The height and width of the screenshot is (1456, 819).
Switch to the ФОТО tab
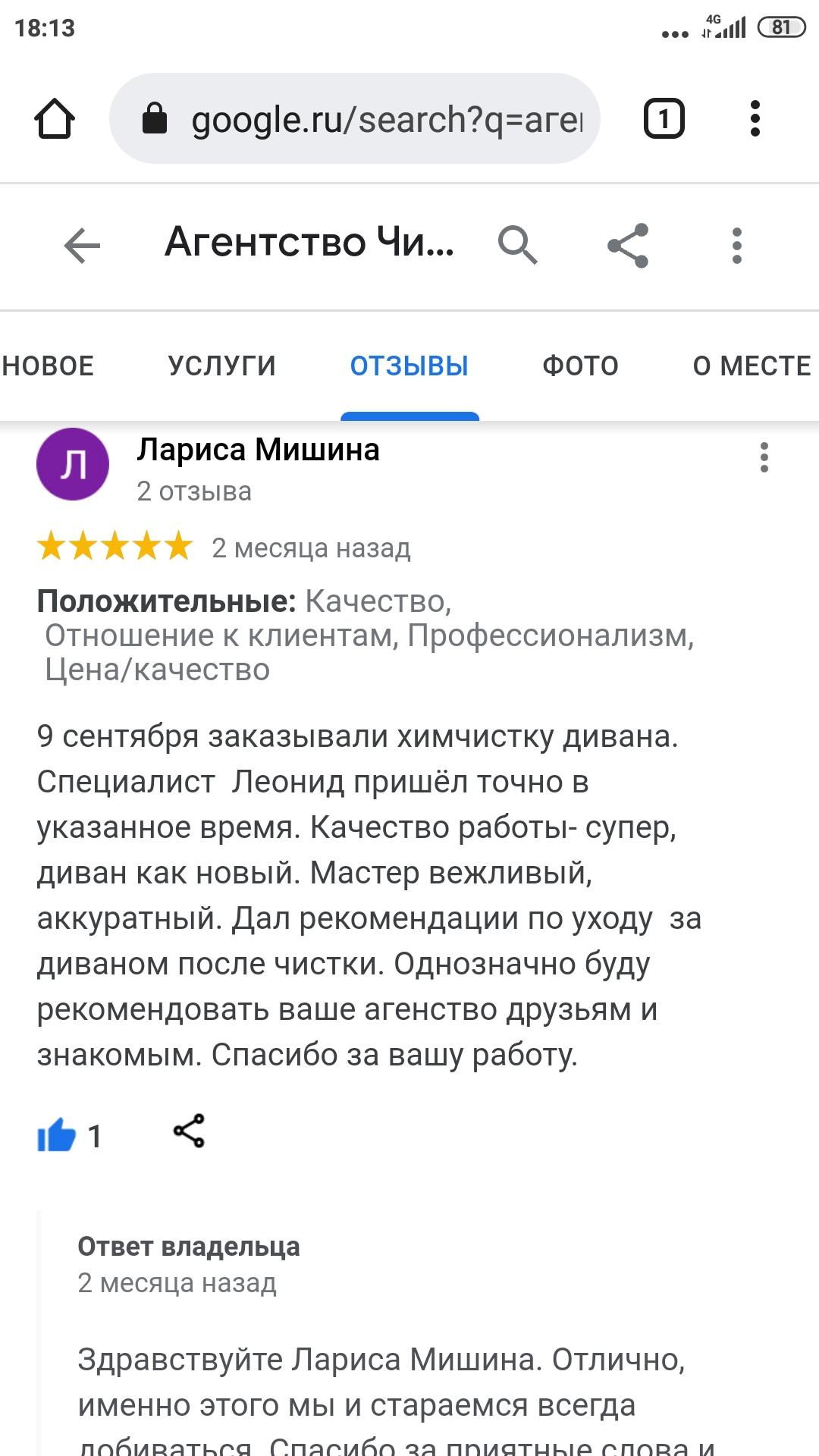click(x=581, y=366)
